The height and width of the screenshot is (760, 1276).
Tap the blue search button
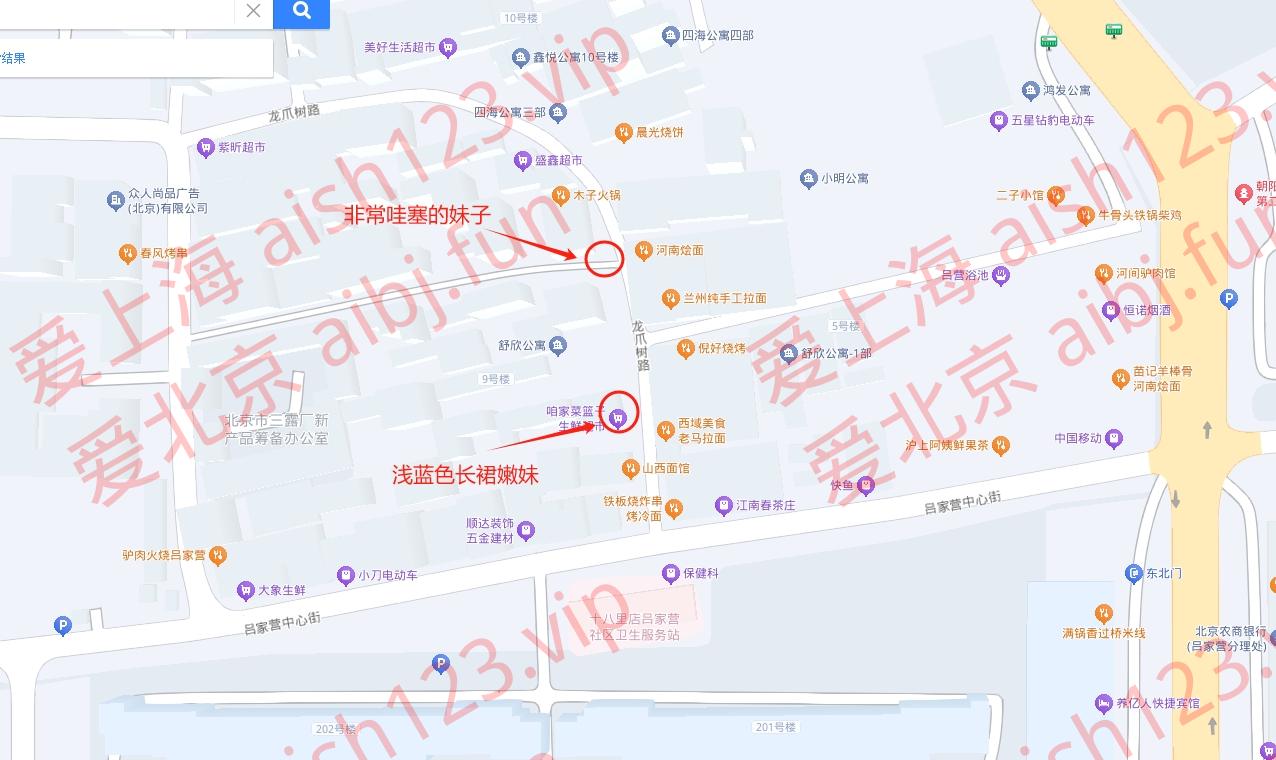click(x=302, y=12)
